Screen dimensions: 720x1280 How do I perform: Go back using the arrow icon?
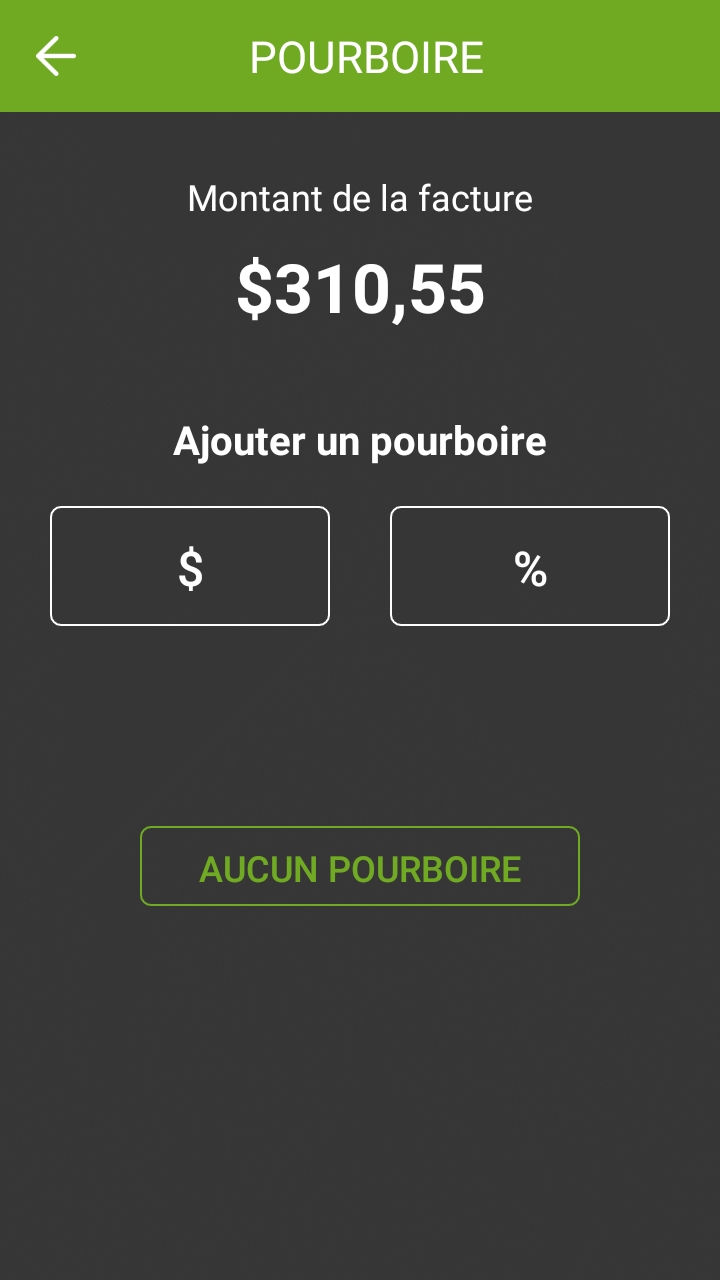point(56,57)
